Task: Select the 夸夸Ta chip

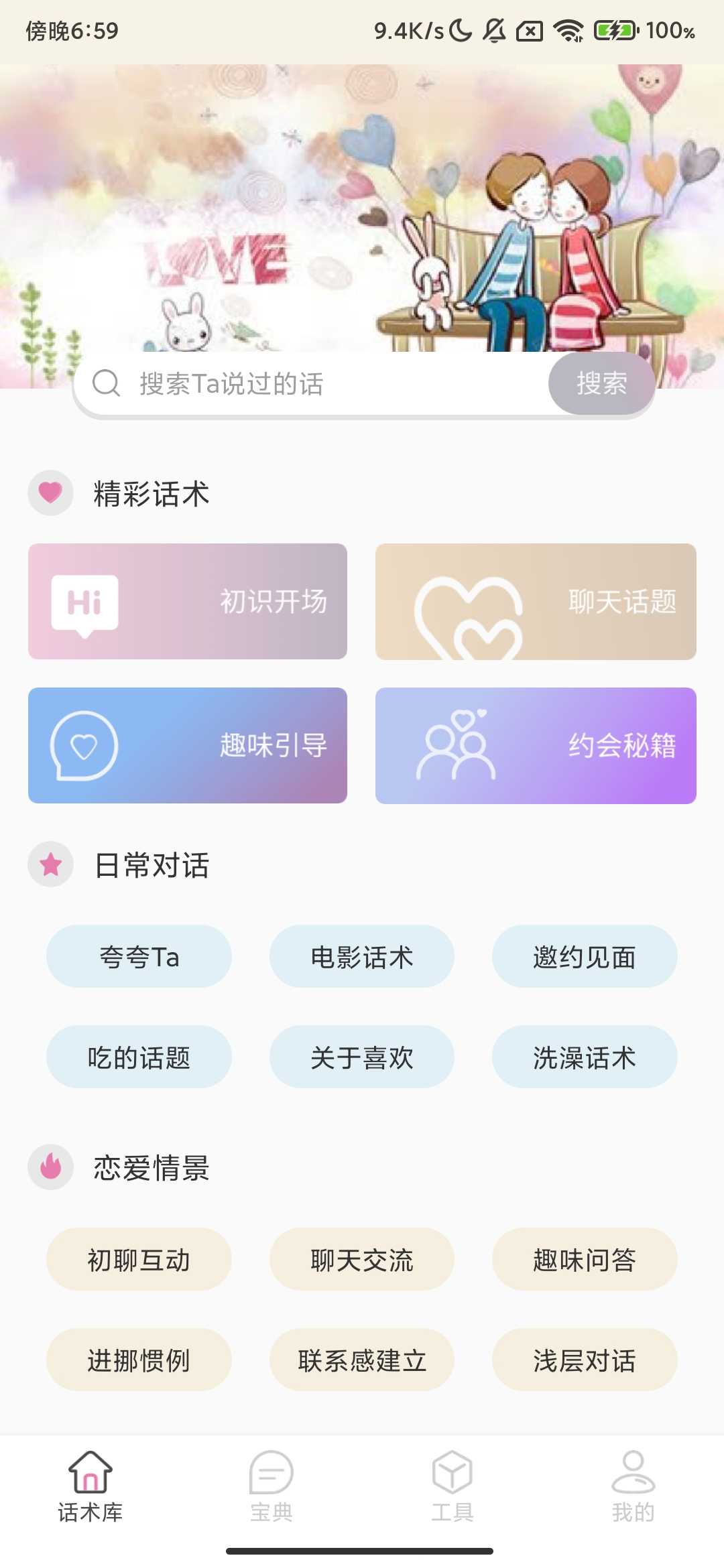Action: (x=139, y=956)
